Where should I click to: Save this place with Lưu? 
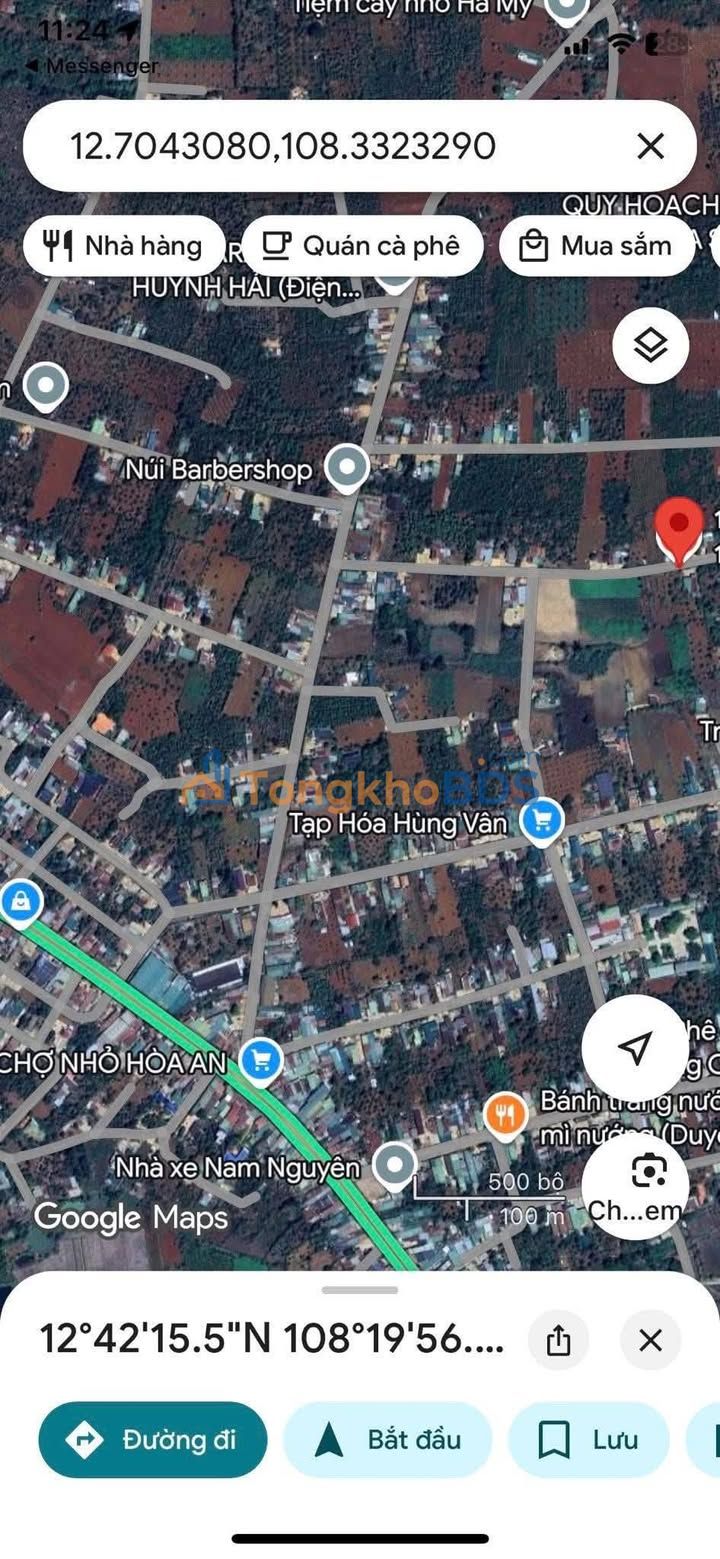[x=589, y=1440]
